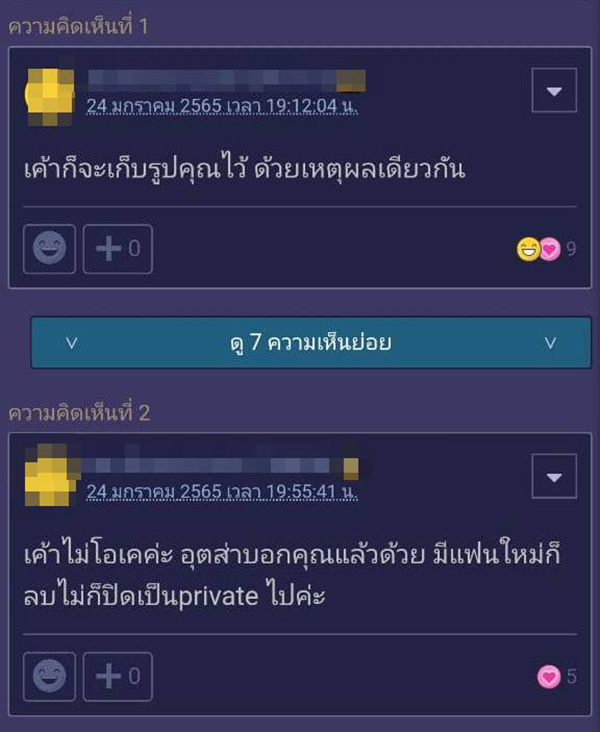
Task: Open dropdown menu on comment 2
Action: tap(554, 477)
